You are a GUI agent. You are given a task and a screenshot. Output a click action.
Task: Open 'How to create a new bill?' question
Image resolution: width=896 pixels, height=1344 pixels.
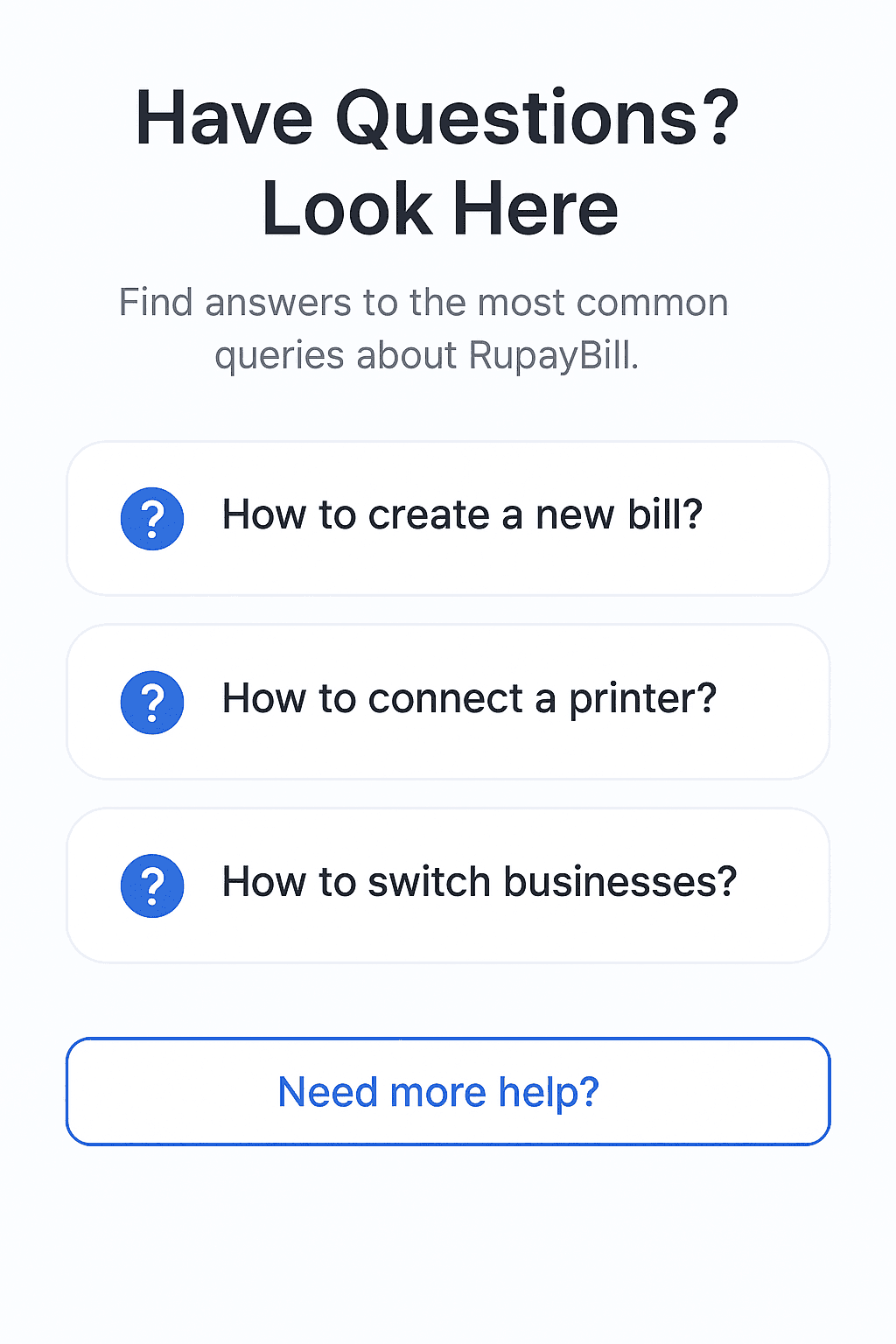[x=448, y=518]
